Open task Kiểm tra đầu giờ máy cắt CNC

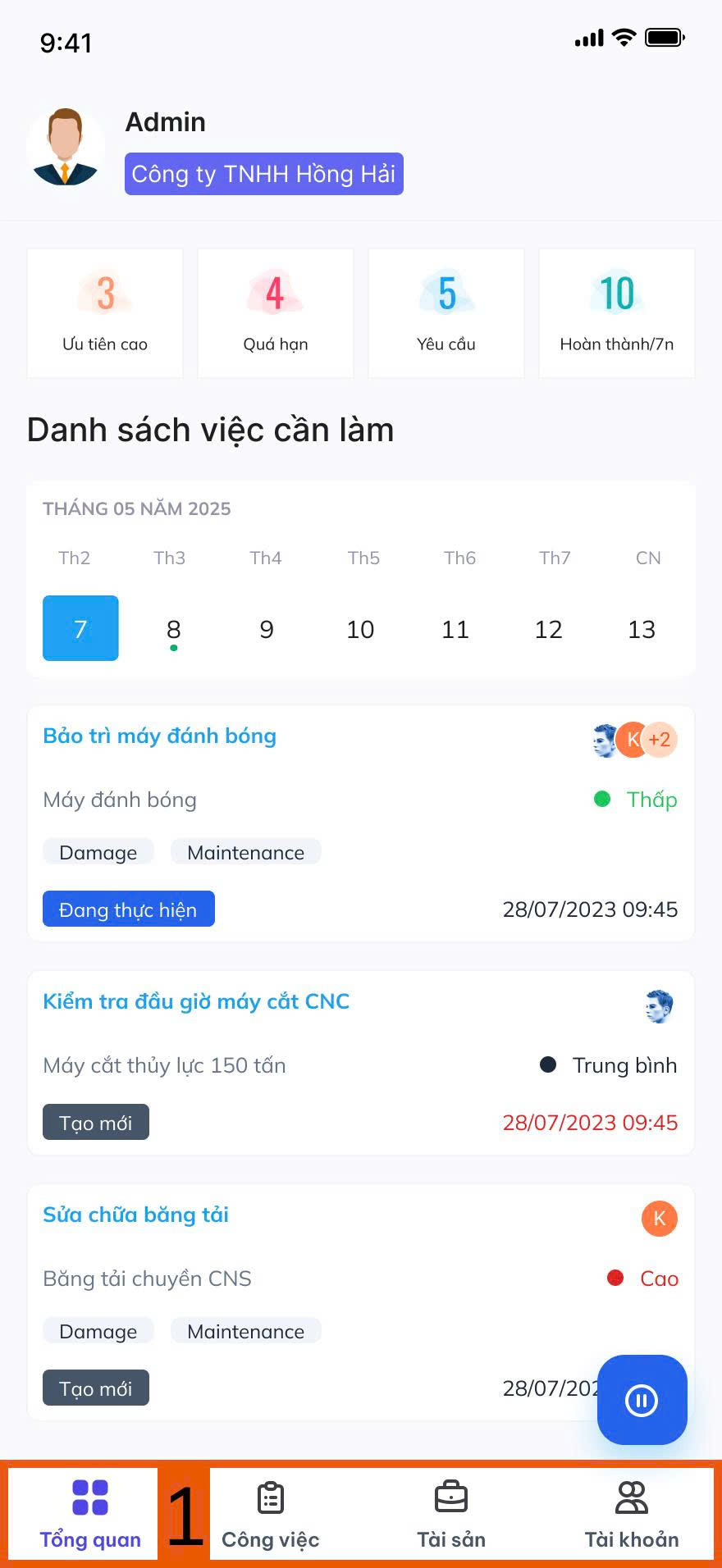click(x=196, y=1001)
